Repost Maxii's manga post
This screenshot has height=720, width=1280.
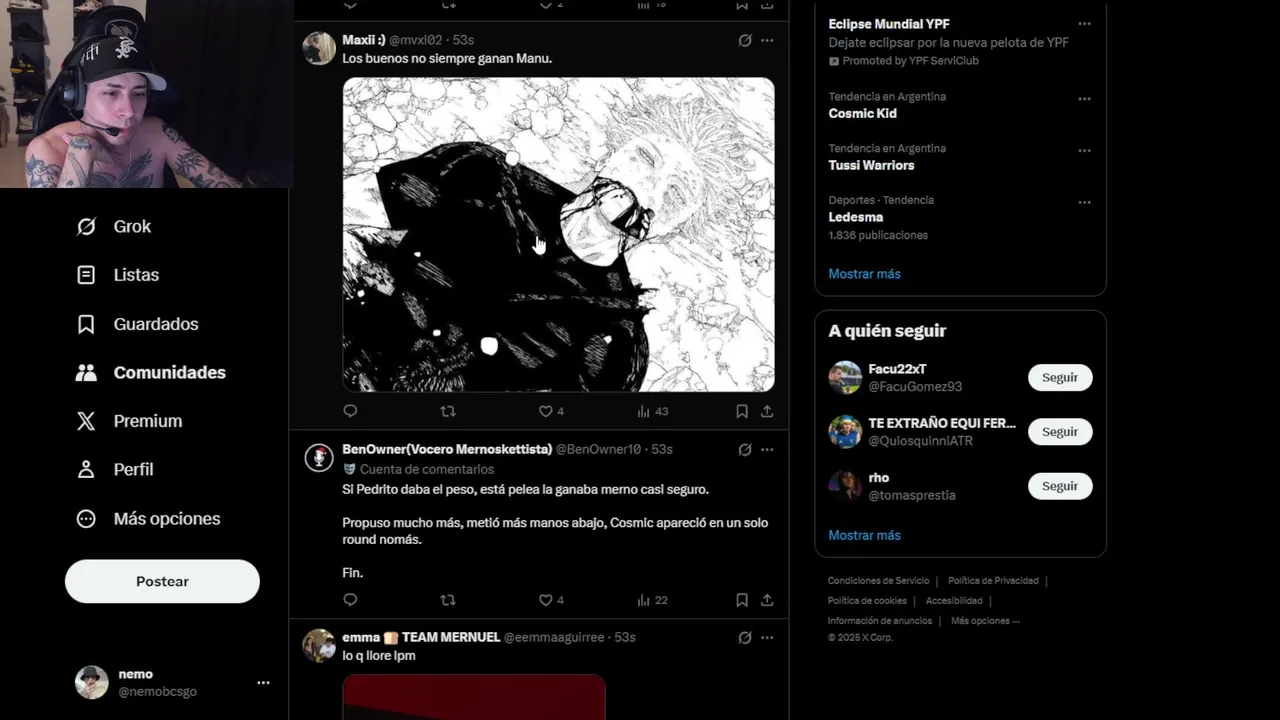(x=448, y=411)
